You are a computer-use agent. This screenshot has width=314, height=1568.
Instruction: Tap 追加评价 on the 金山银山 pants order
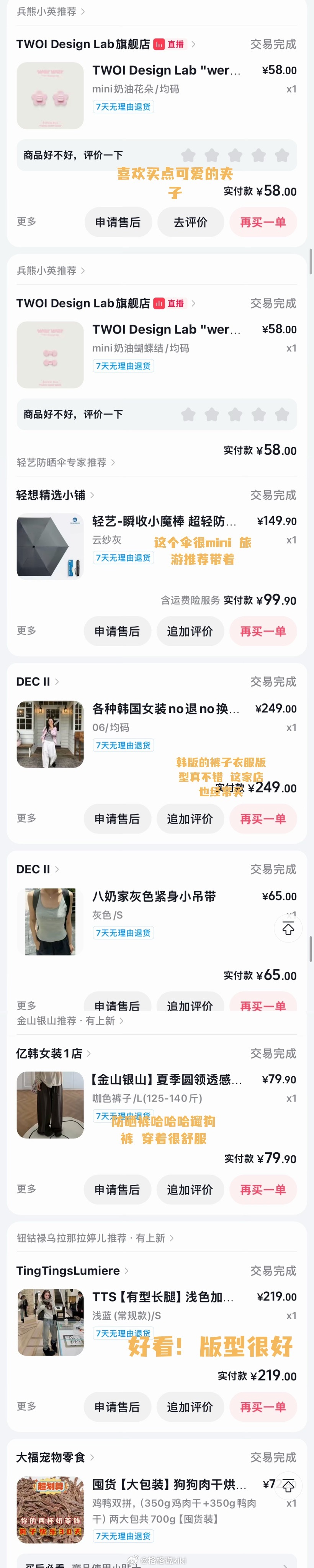[190, 1189]
